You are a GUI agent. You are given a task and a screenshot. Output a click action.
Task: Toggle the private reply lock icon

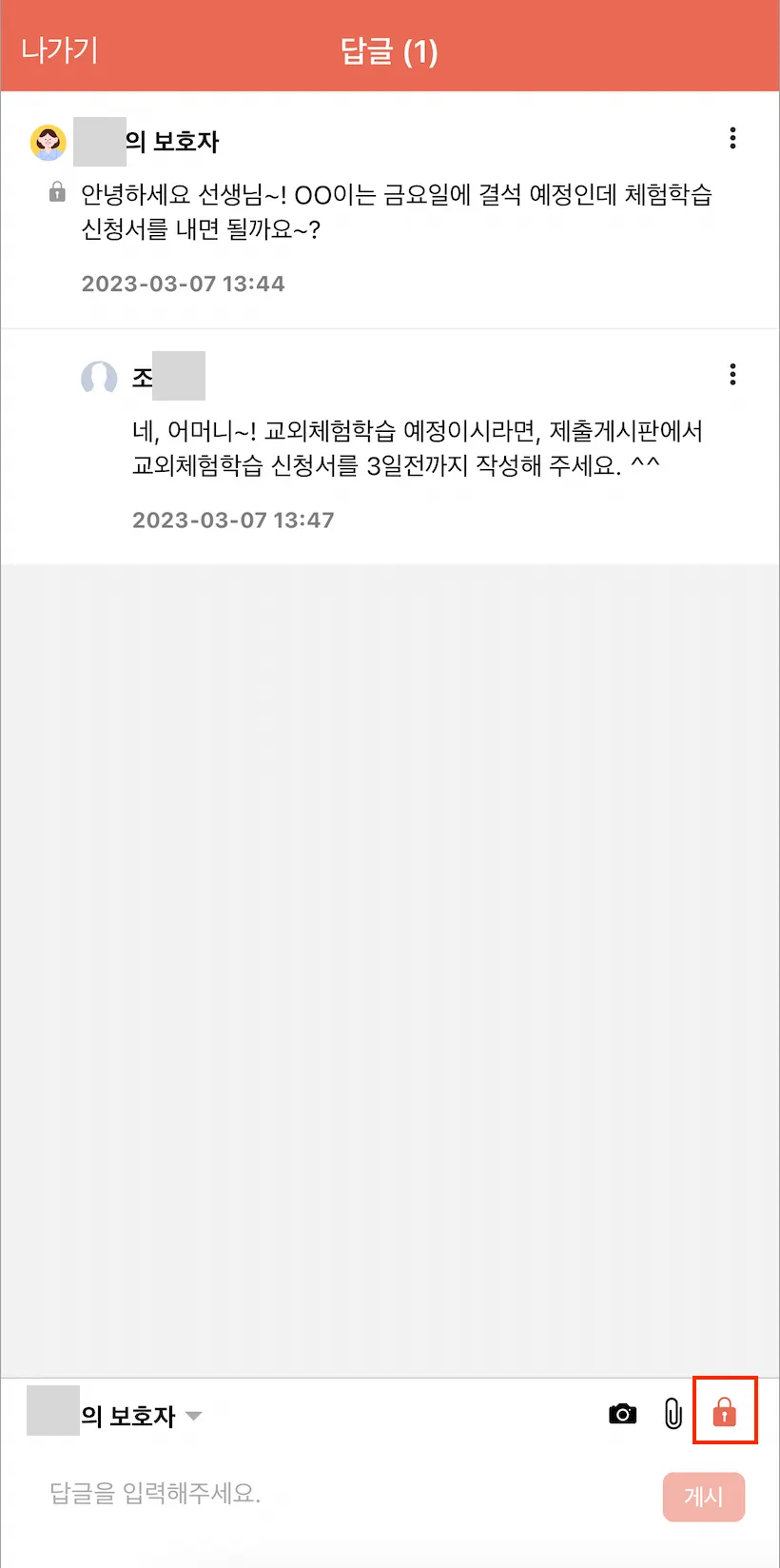(x=725, y=1412)
